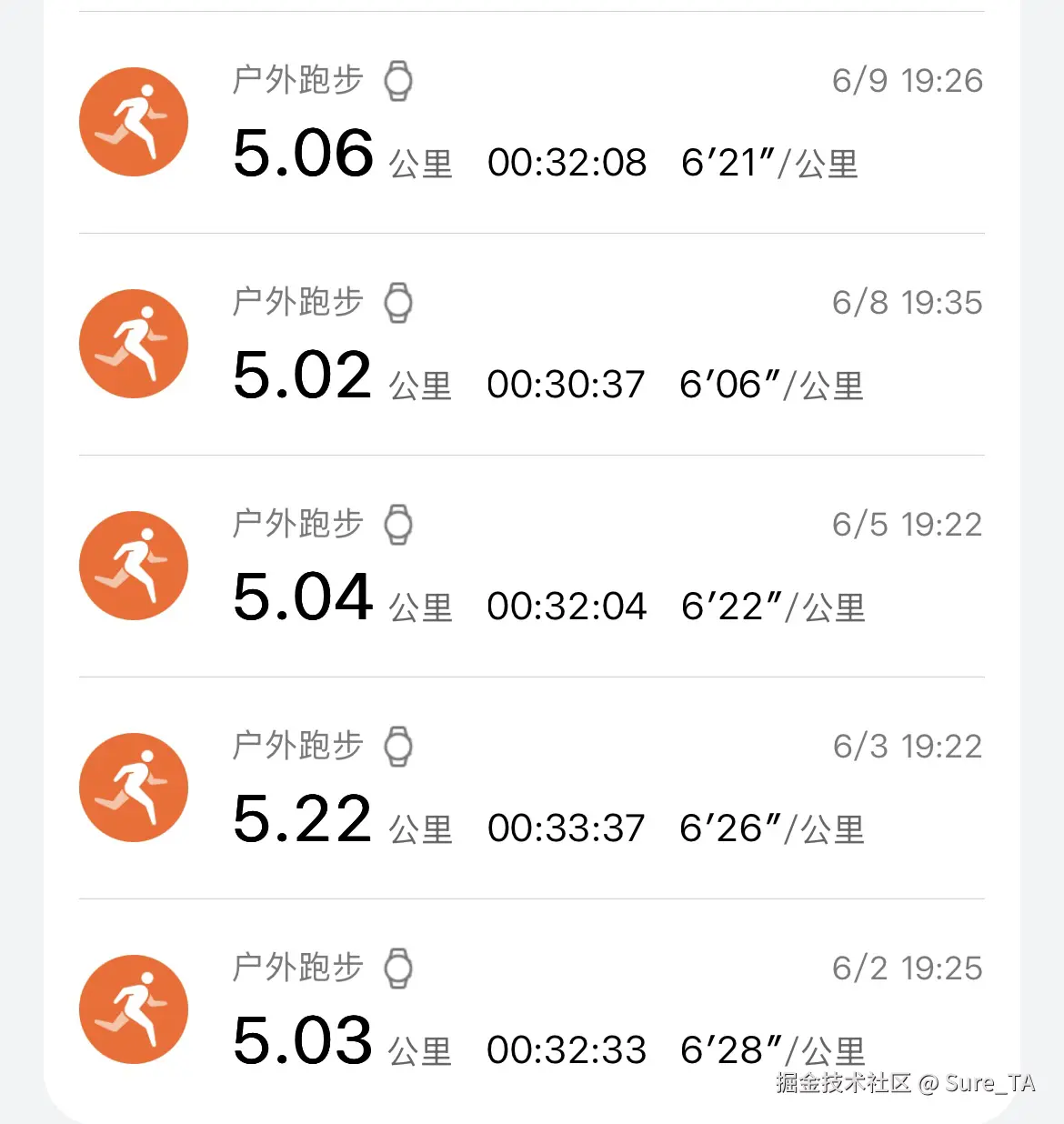Tap the watch icon of the bottom 6/2 entry

(398, 968)
